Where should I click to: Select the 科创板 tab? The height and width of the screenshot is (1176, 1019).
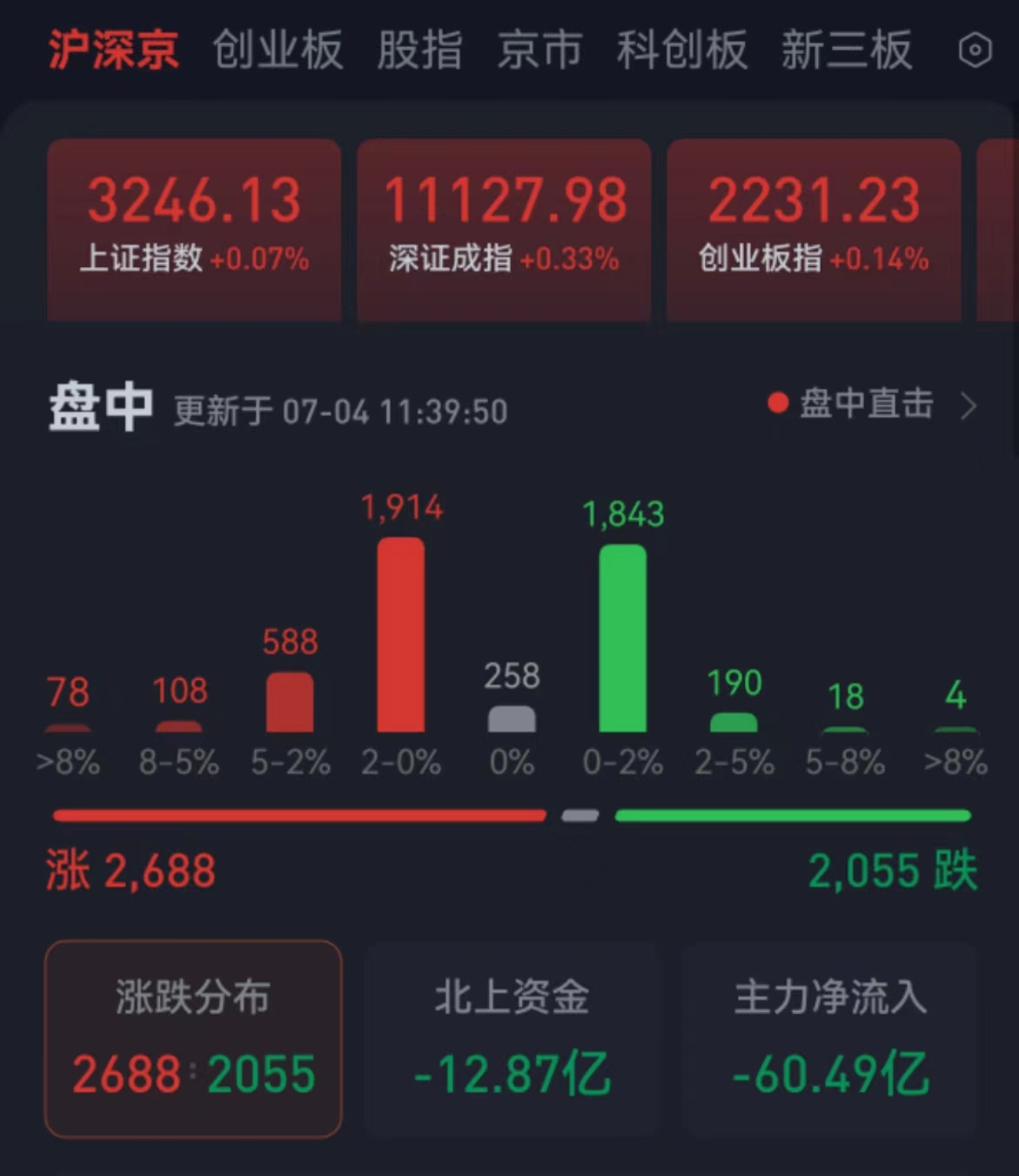pyautogui.click(x=681, y=50)
